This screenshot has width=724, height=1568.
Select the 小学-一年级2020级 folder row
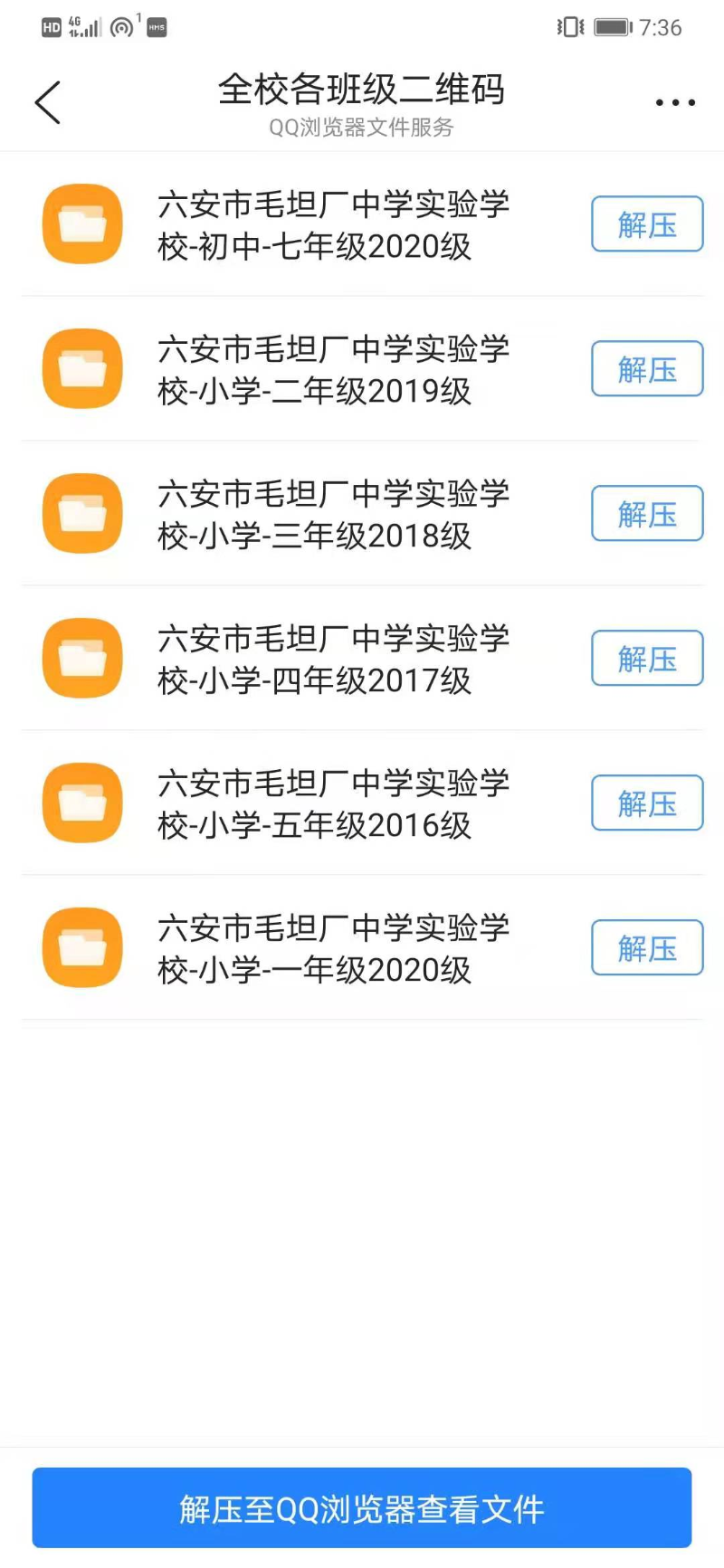(333, 949)
